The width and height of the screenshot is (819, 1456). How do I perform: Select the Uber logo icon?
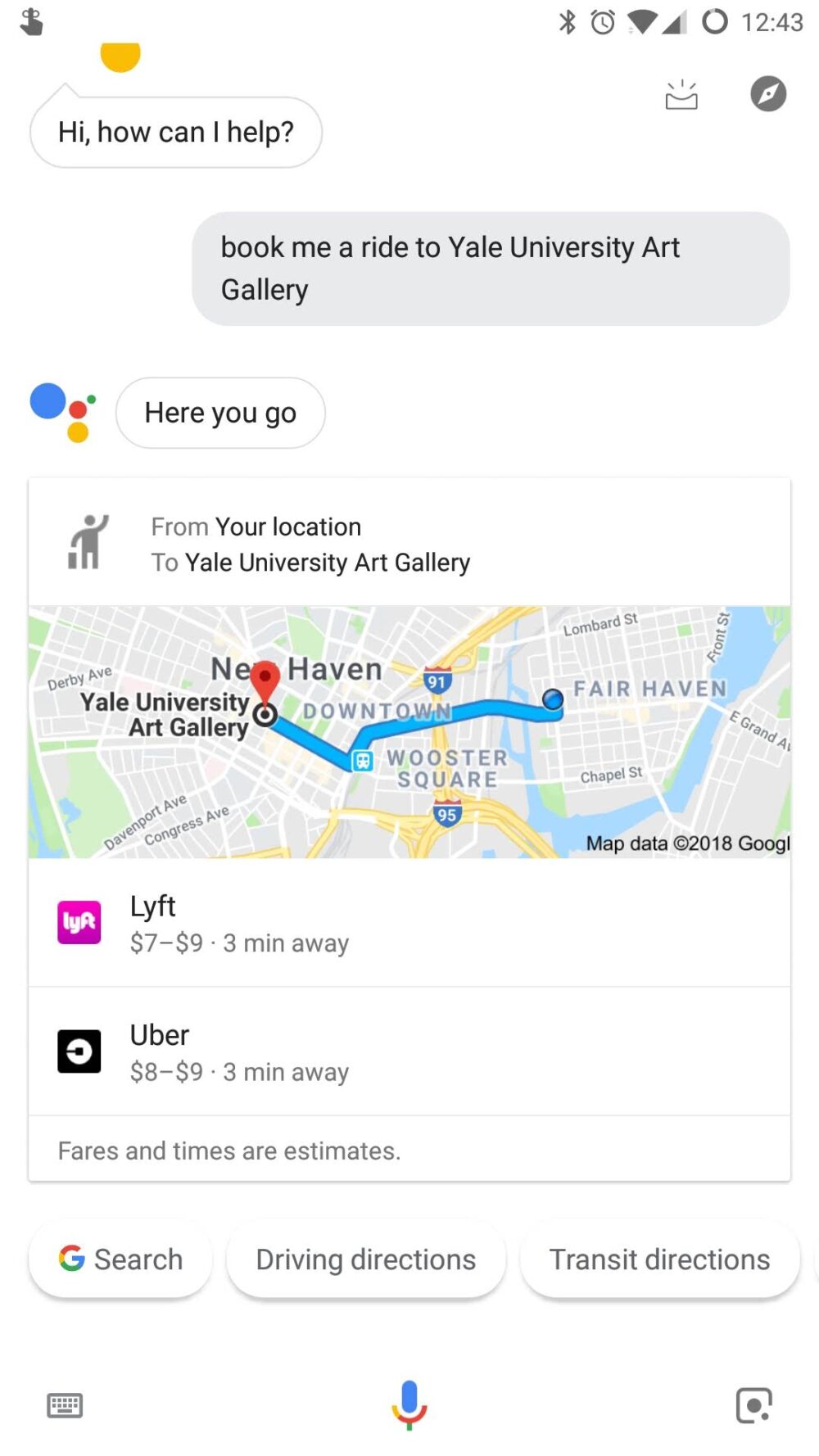[x=78, y=1051]
